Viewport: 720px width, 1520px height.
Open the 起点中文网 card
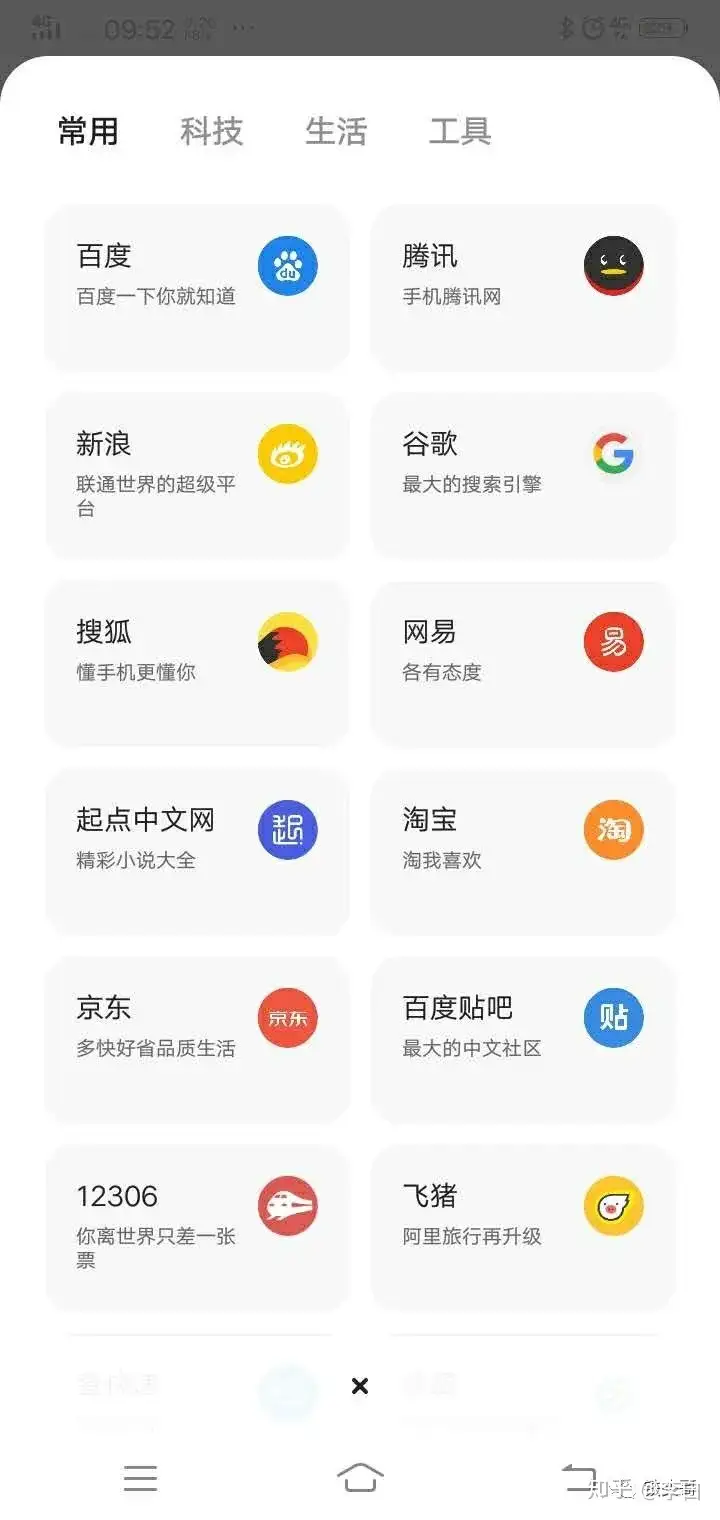pyautogui.click(x=197, y=852)
